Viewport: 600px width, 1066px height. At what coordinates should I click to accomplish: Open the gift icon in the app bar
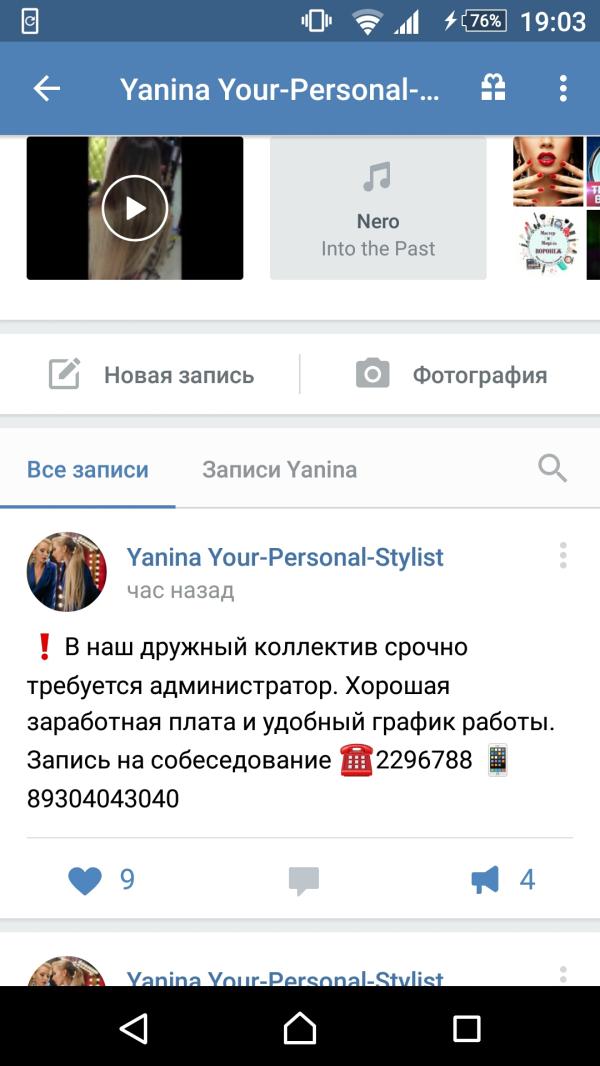point(493,88)
